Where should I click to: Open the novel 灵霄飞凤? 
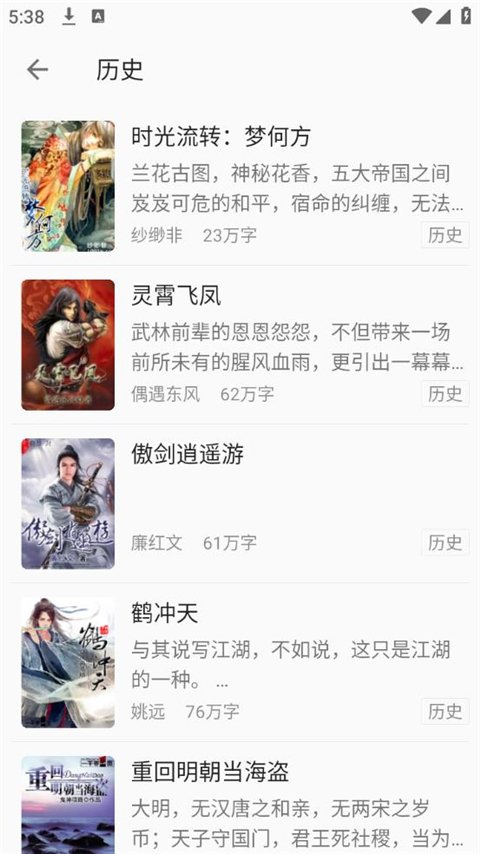tap(240, 345)
